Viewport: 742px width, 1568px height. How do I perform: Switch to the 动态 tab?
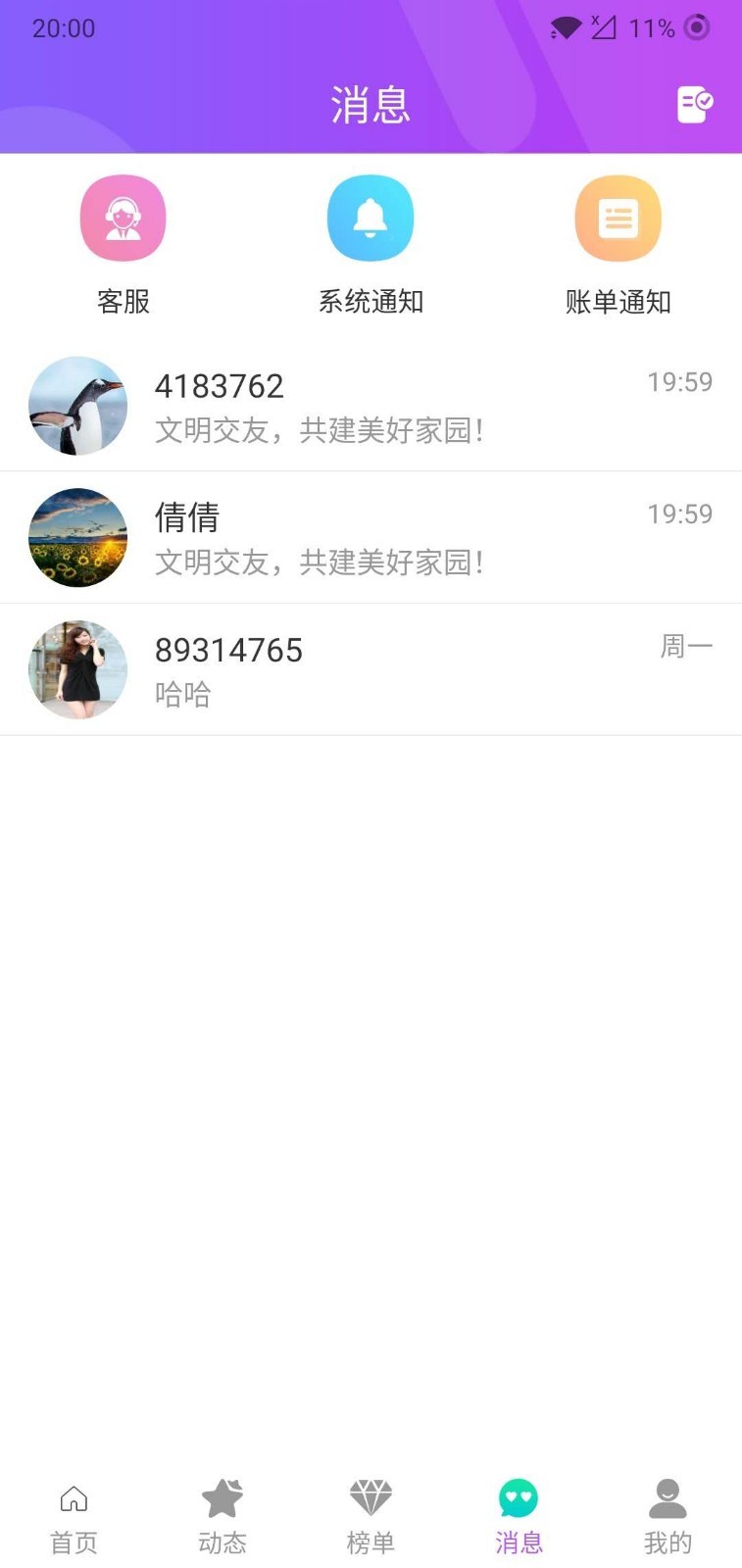coord(223,1515)
